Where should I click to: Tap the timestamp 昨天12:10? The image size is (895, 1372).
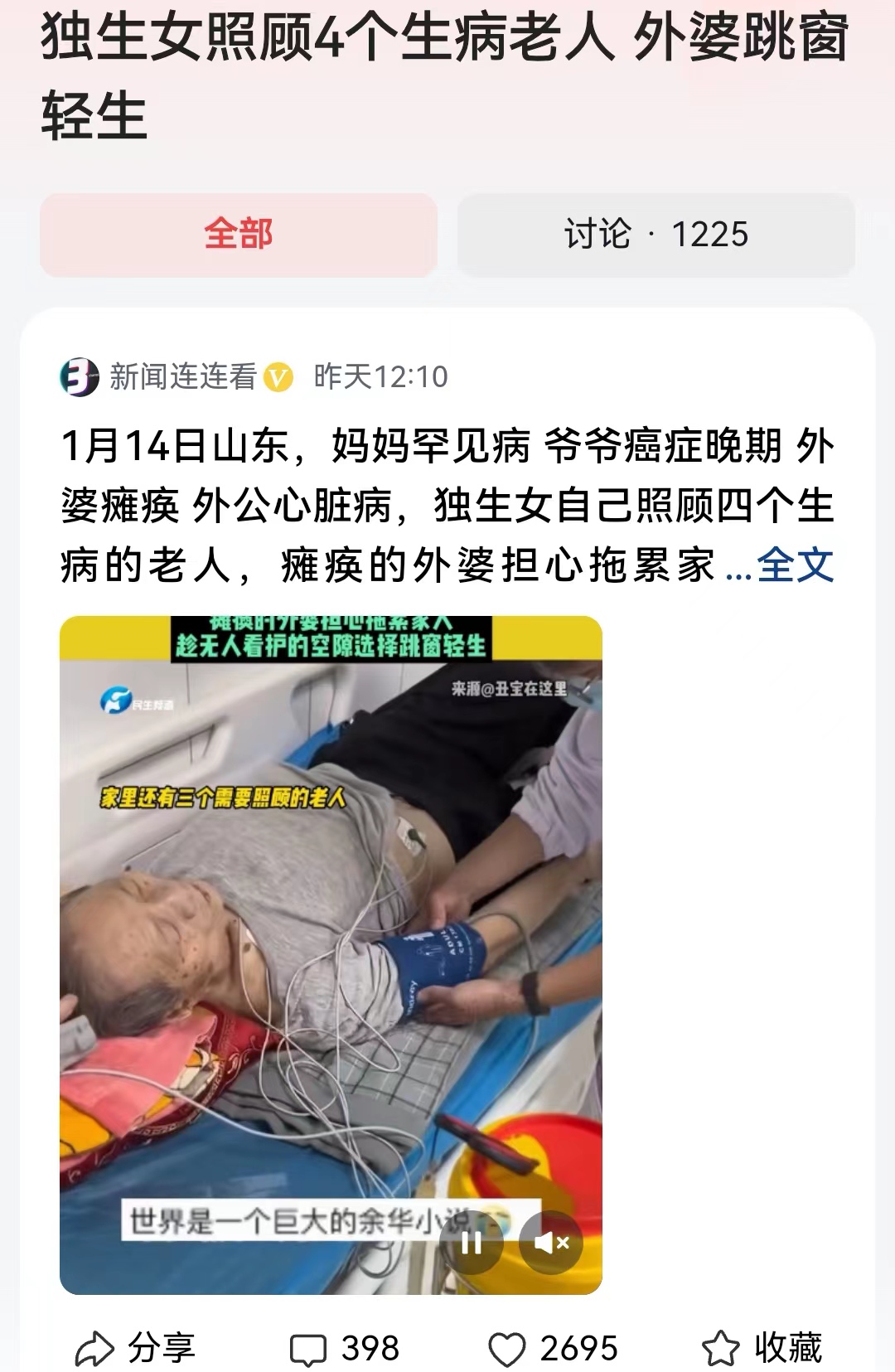[380, 376]
